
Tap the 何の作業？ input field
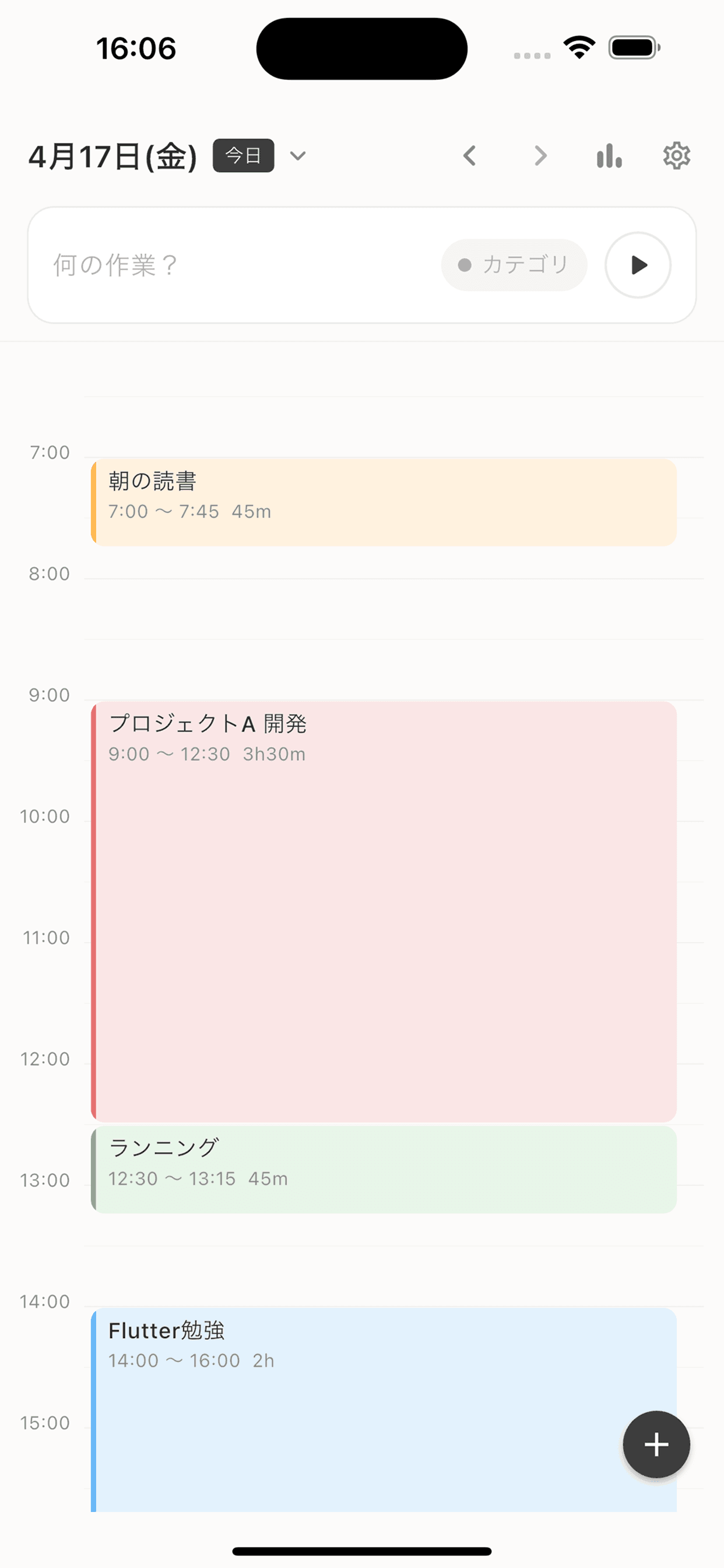tap(182, 265)
